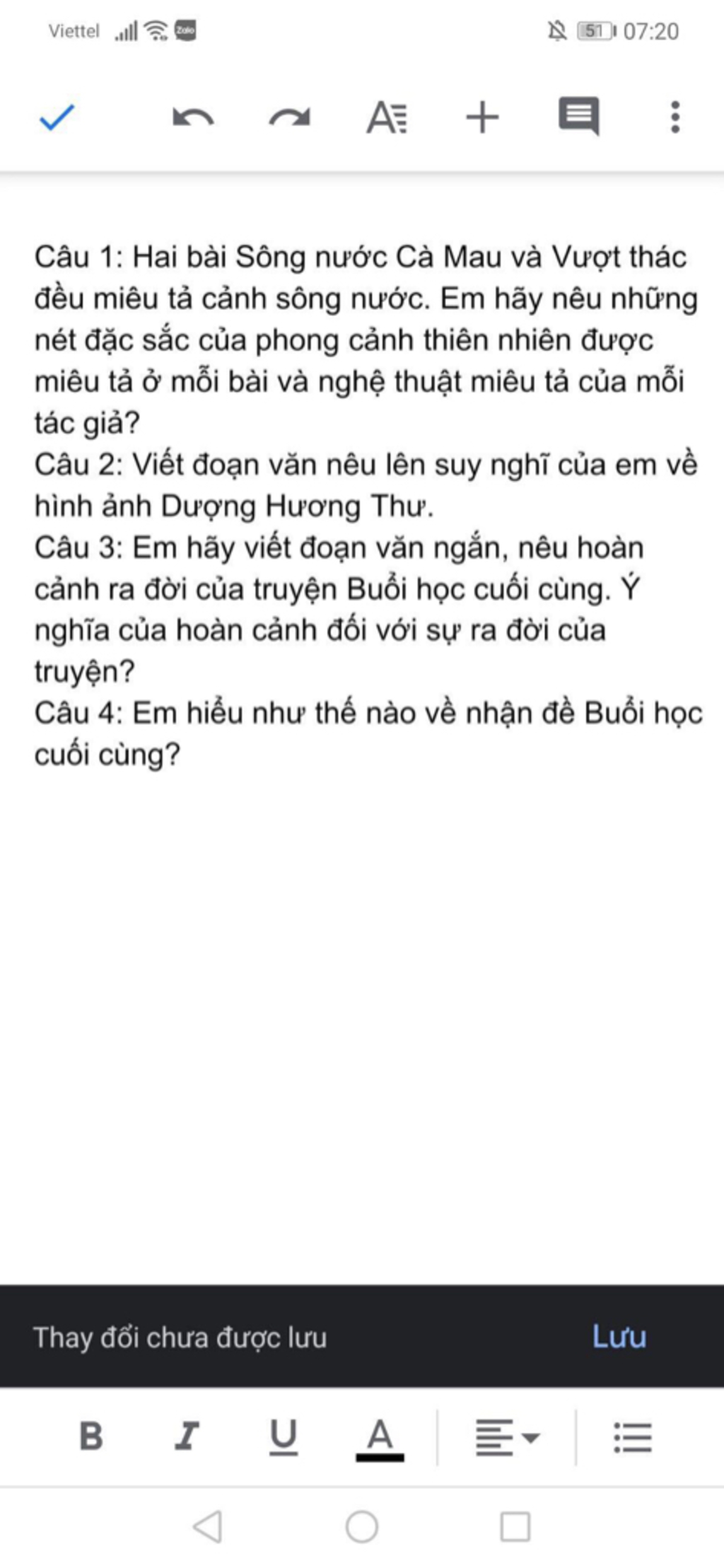
Task: Open the text formatting options
Action: coord(386,117)
